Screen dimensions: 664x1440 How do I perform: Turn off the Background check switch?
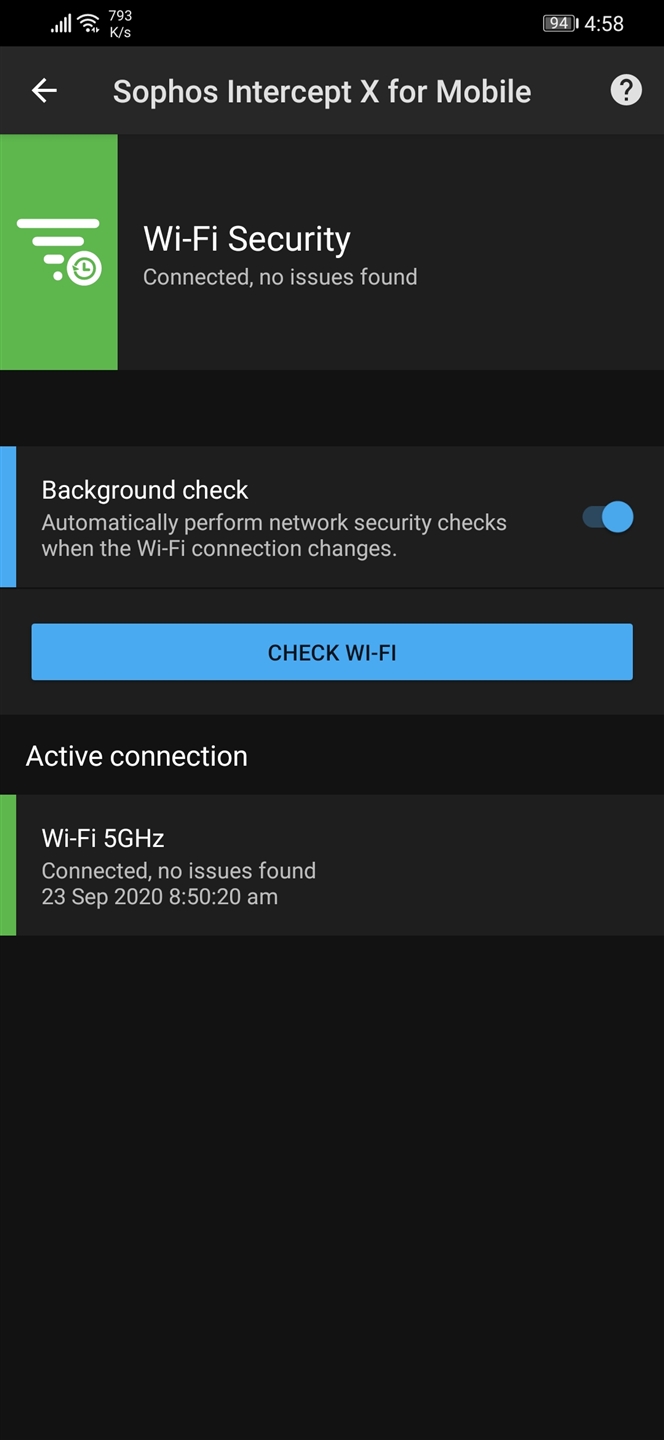pos(608,517)
